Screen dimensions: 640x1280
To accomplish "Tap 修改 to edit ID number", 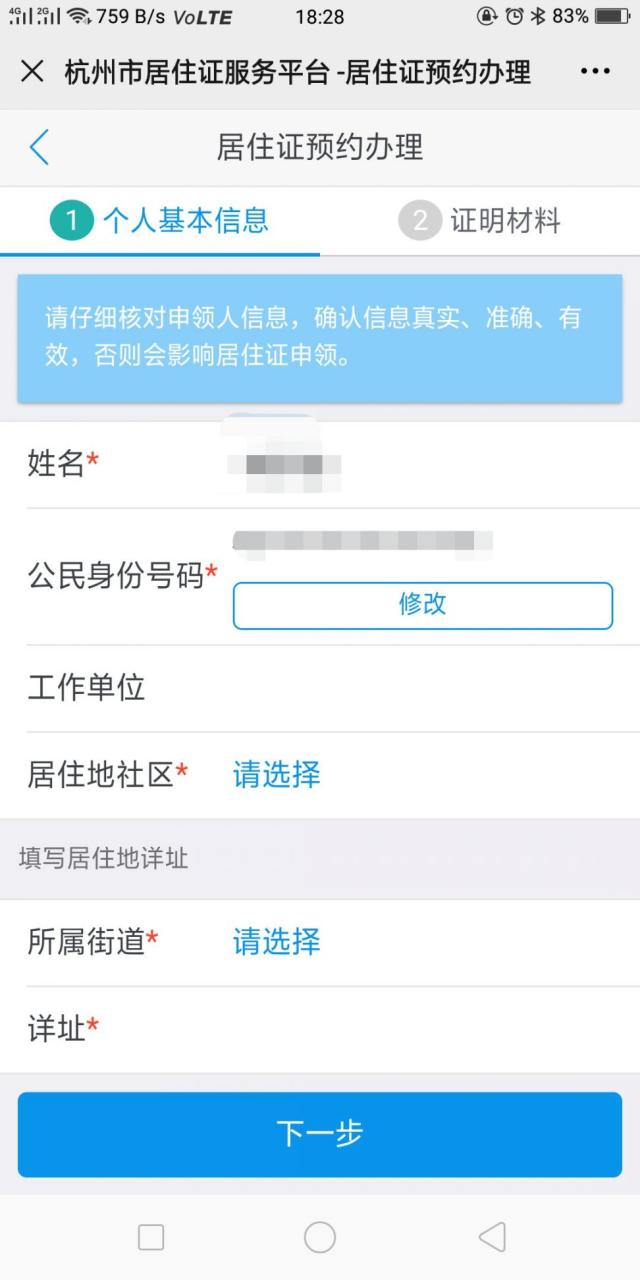I will (x=422, y=605).
